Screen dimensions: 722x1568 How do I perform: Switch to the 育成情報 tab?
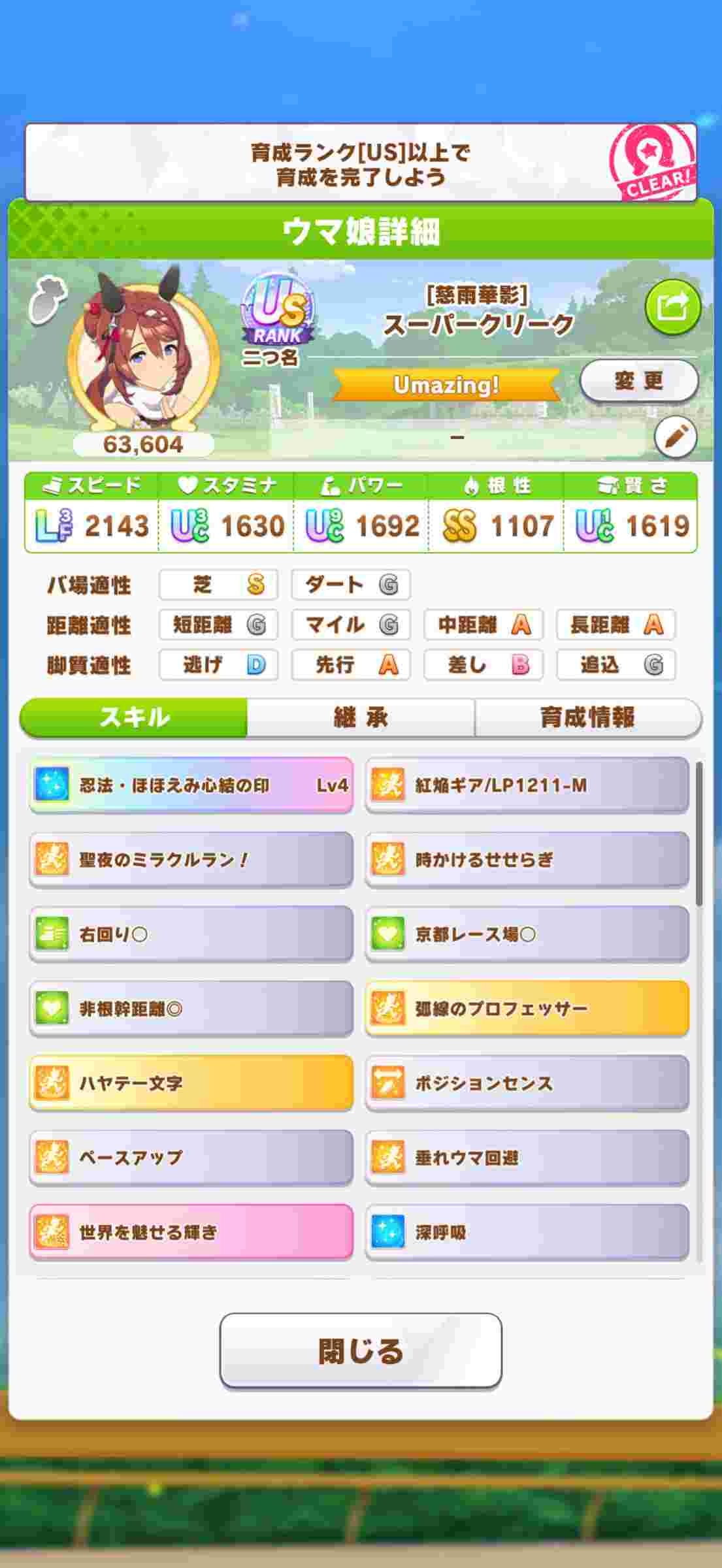click(x=587, y=717)
